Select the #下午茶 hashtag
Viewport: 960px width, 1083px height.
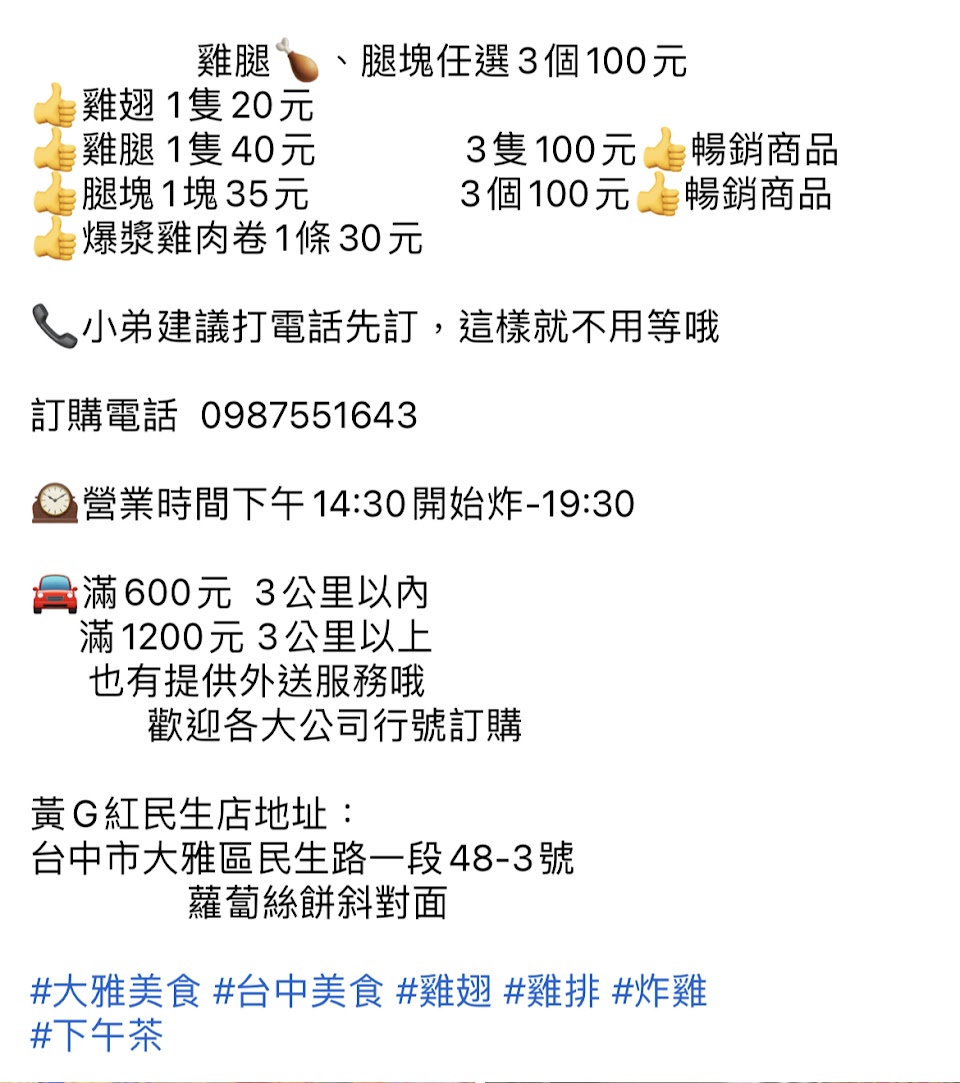96,1035
